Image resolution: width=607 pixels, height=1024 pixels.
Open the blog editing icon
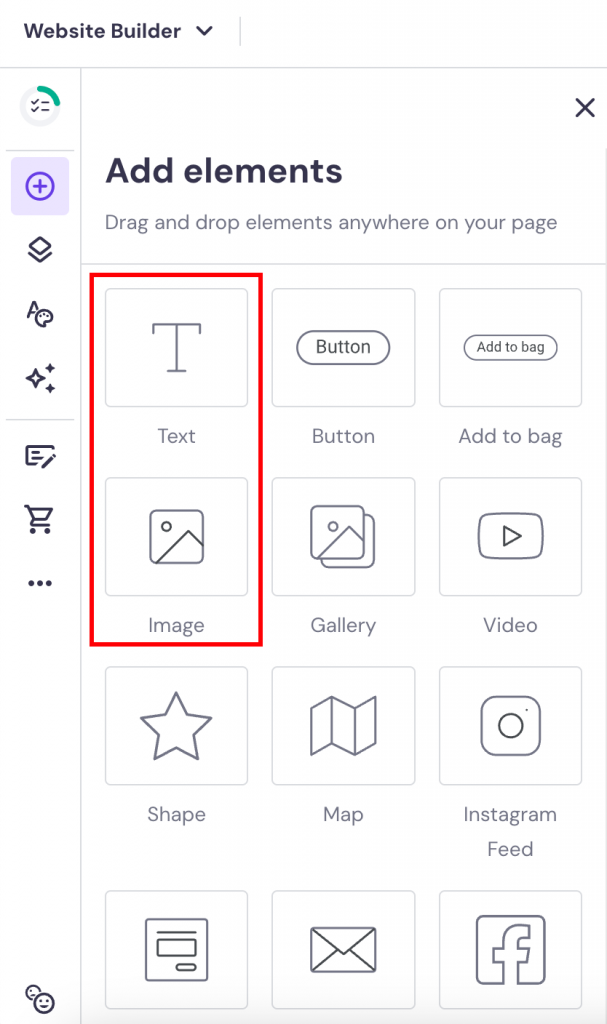pyautogui.click(x=40, y=457)
